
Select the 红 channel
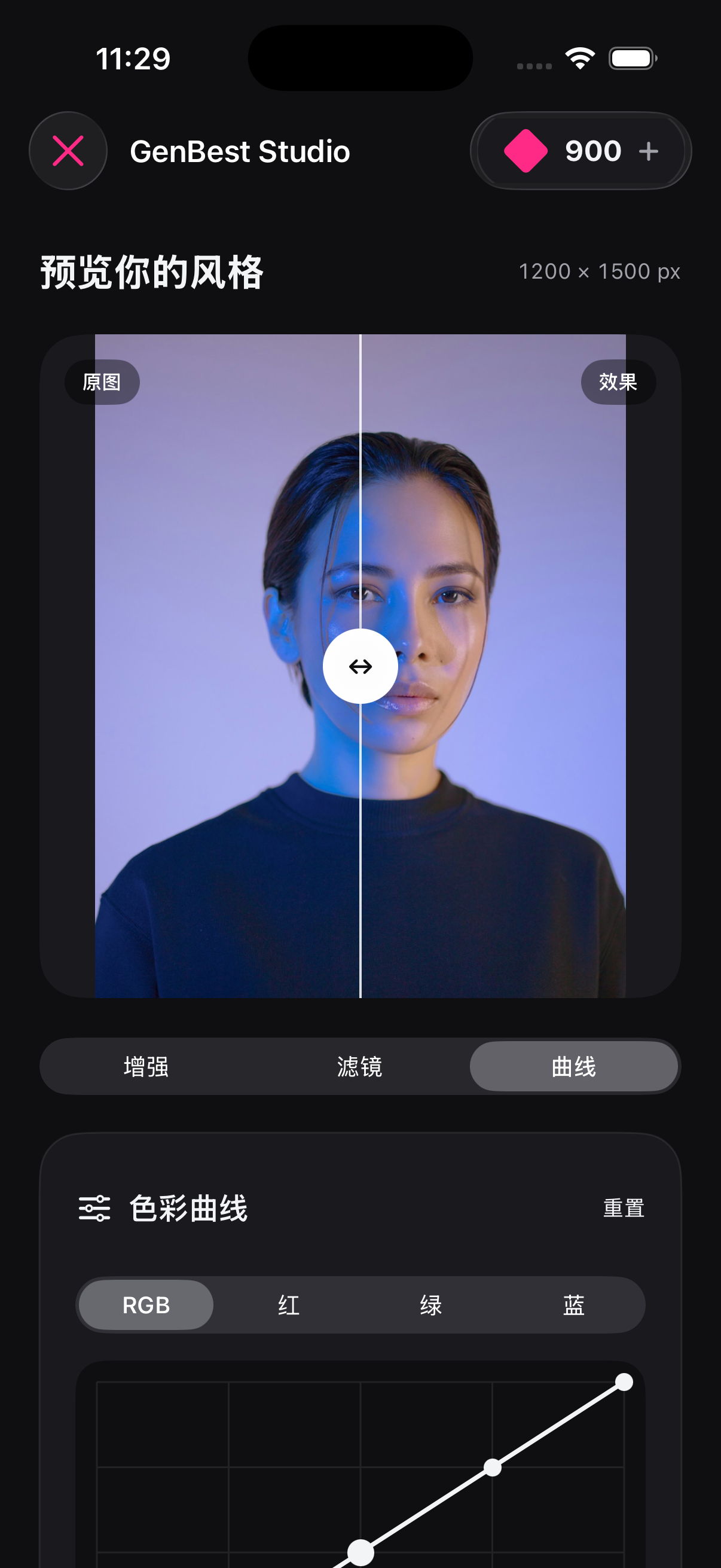tap(288, 1305)
